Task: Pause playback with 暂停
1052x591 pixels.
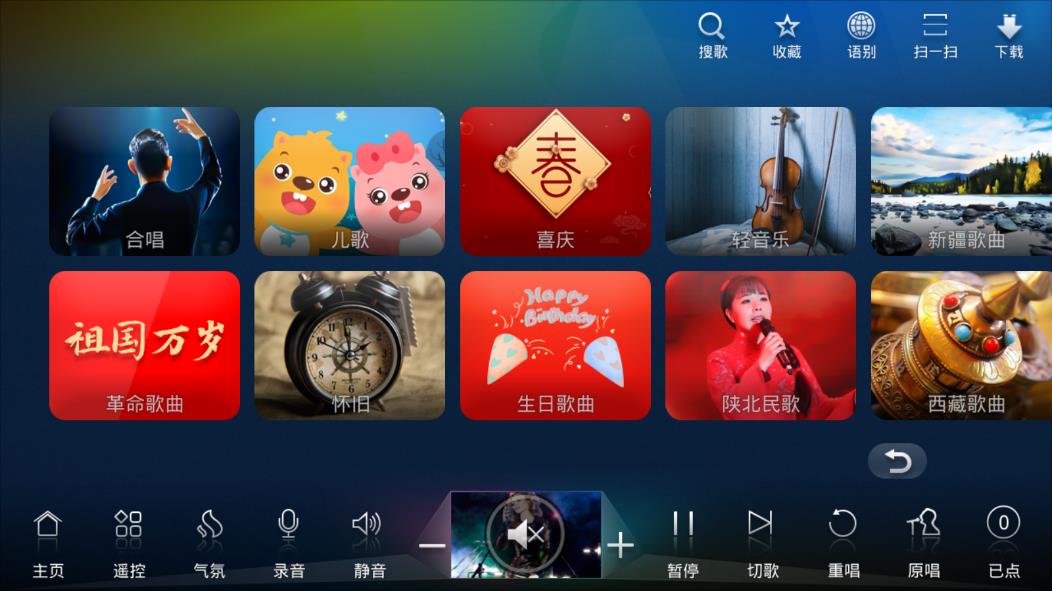Action: coord(683,543)
